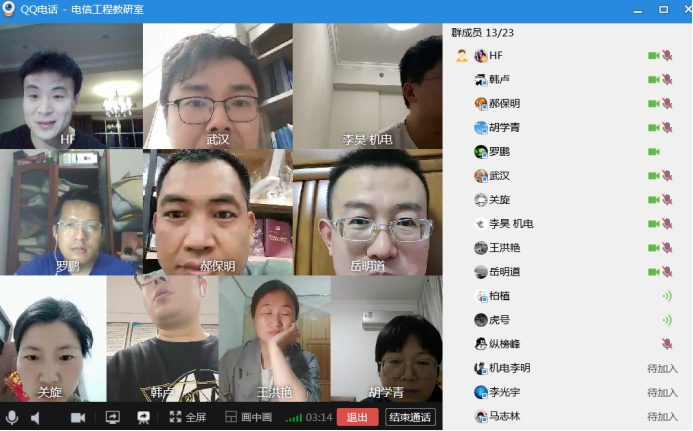Enlarge 岳明道's video tile
This screenshot has width=693, height=431.
click(367, 212)
